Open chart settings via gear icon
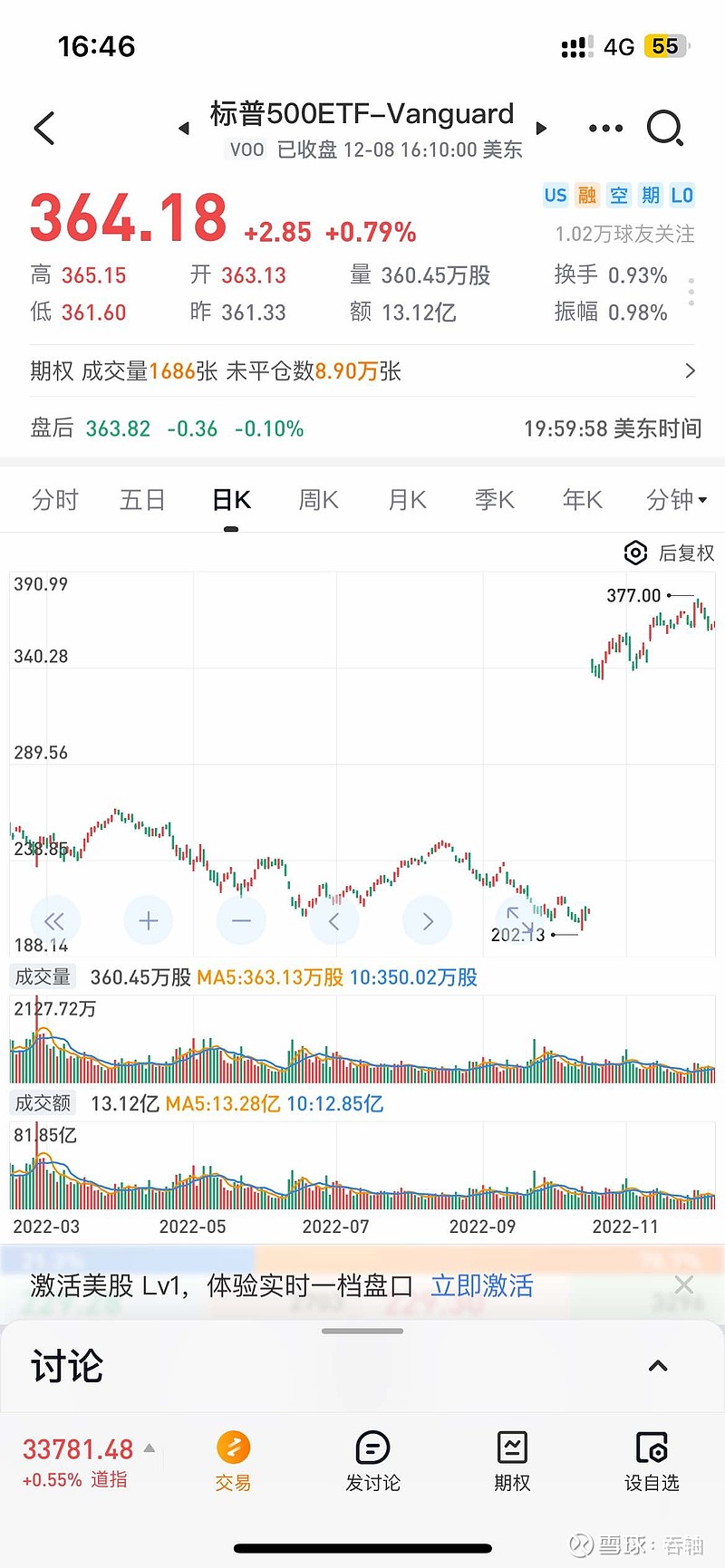725x1568 pixels. [634, 553]
